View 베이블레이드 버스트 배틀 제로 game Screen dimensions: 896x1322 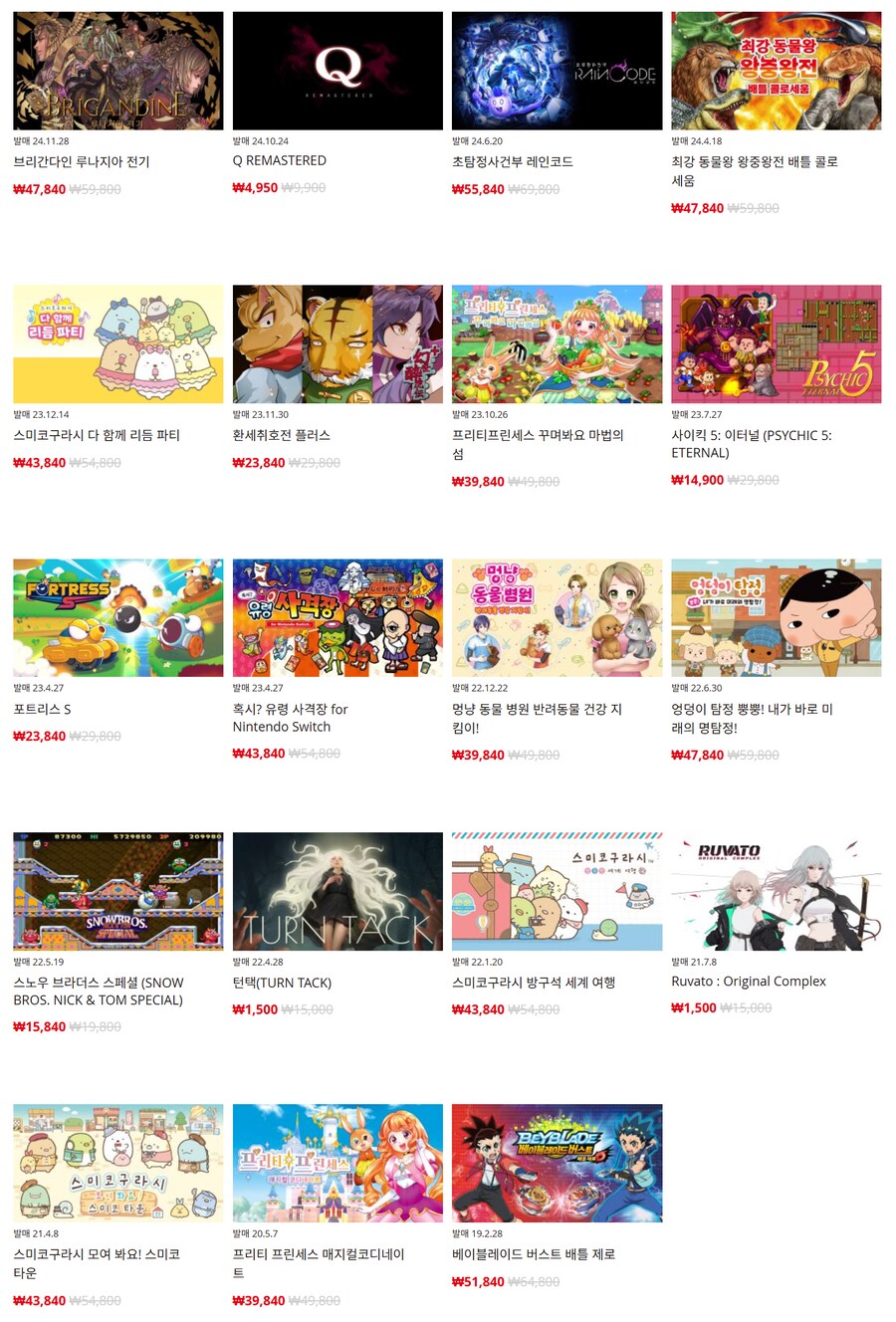point(557,1163)
